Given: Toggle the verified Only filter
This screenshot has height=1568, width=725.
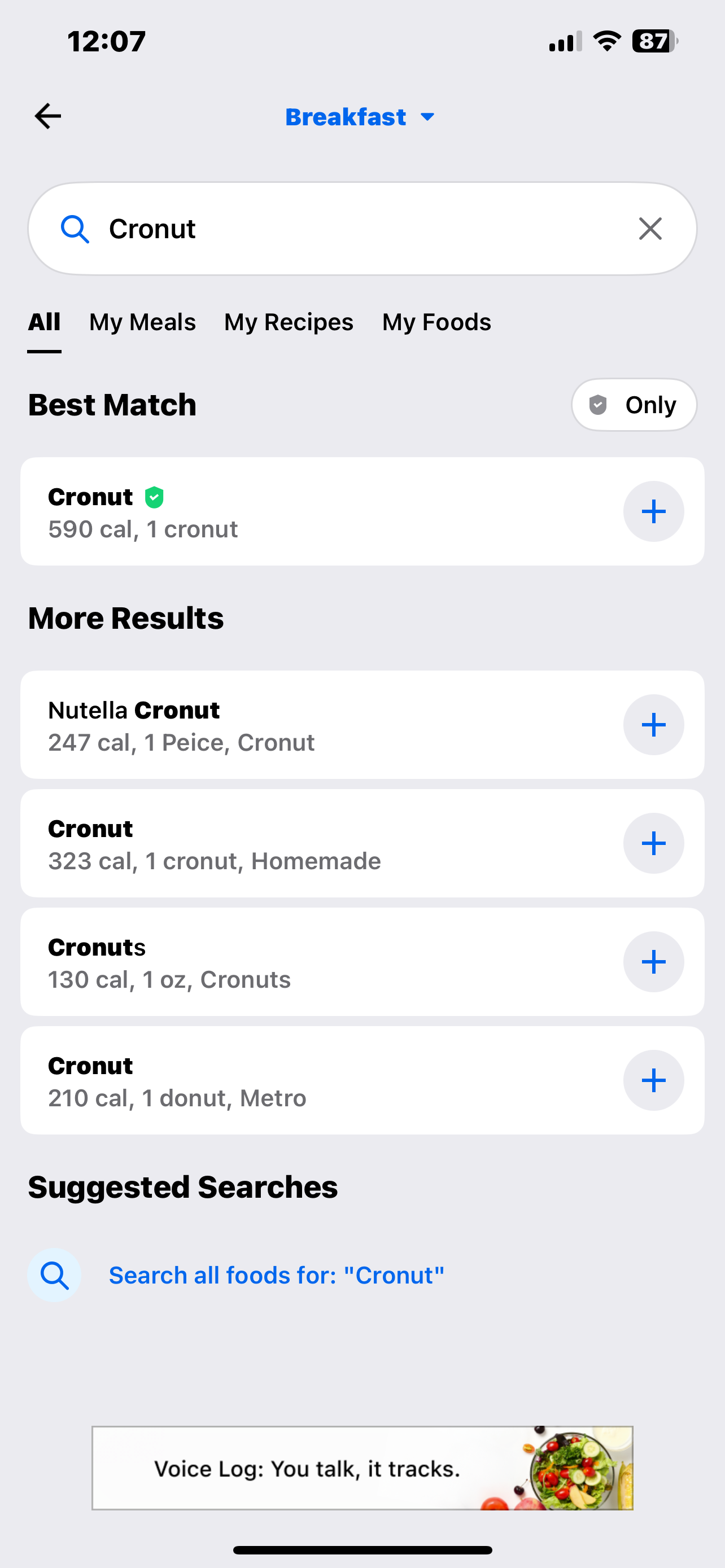Looking at the screenshot, I should 634,405.
